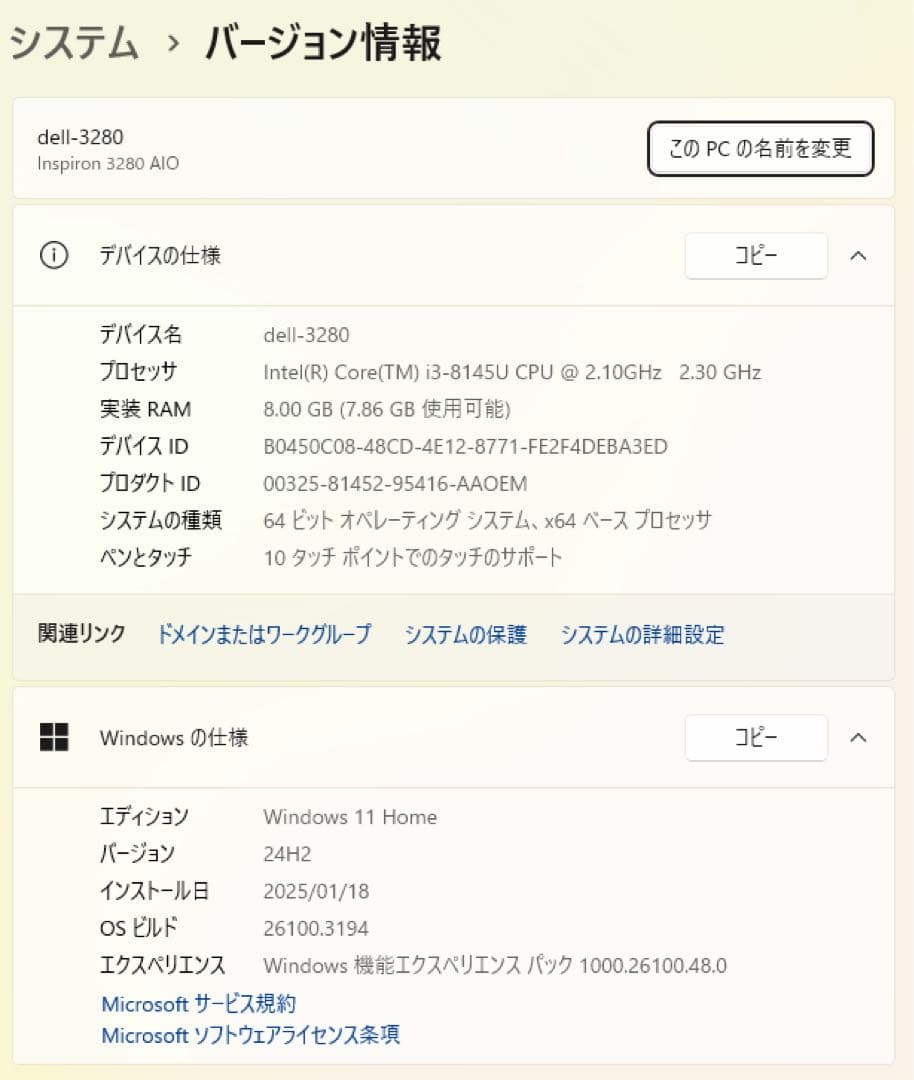Click the この PC の名前を変更 button
Screen dimensions: 914x1080
click(x=761, y=147)
